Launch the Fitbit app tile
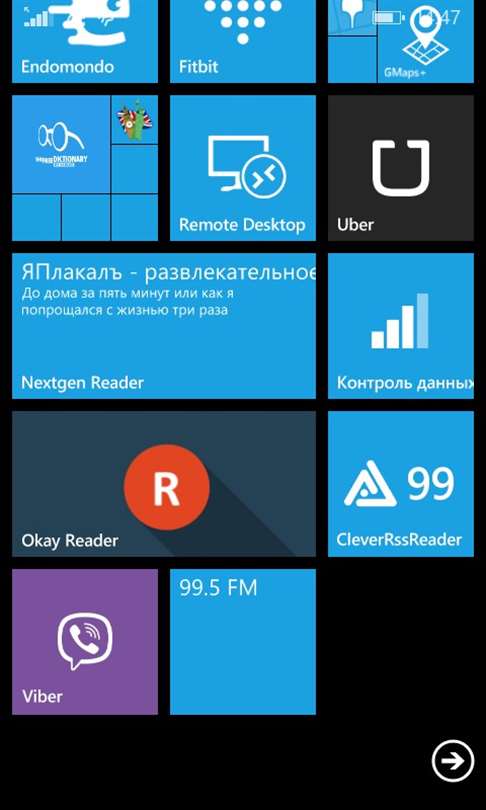This screenshot has height=810, width=486. (x=243, y=41)
